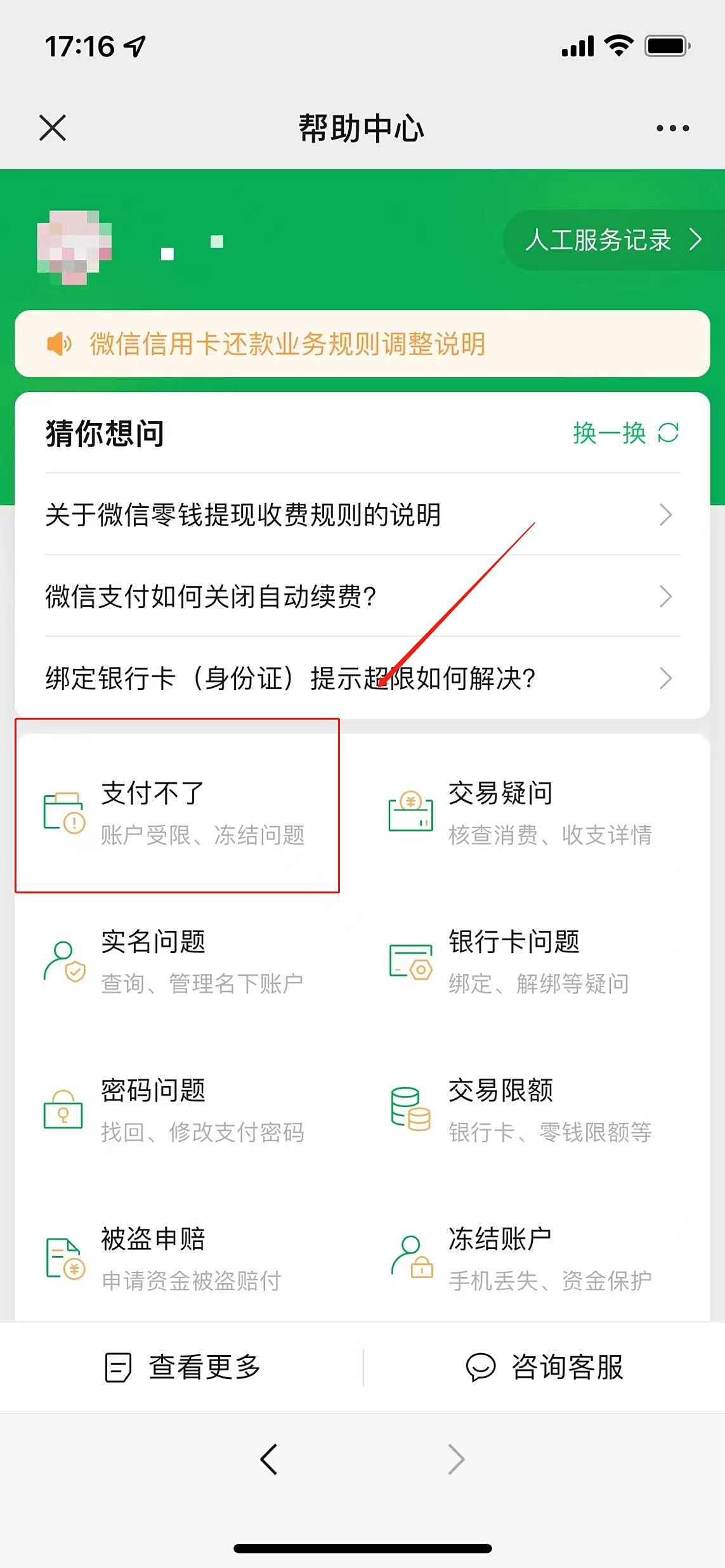Open 人工服务记录
Screen dimensions: 725x1568
point(612,240)
